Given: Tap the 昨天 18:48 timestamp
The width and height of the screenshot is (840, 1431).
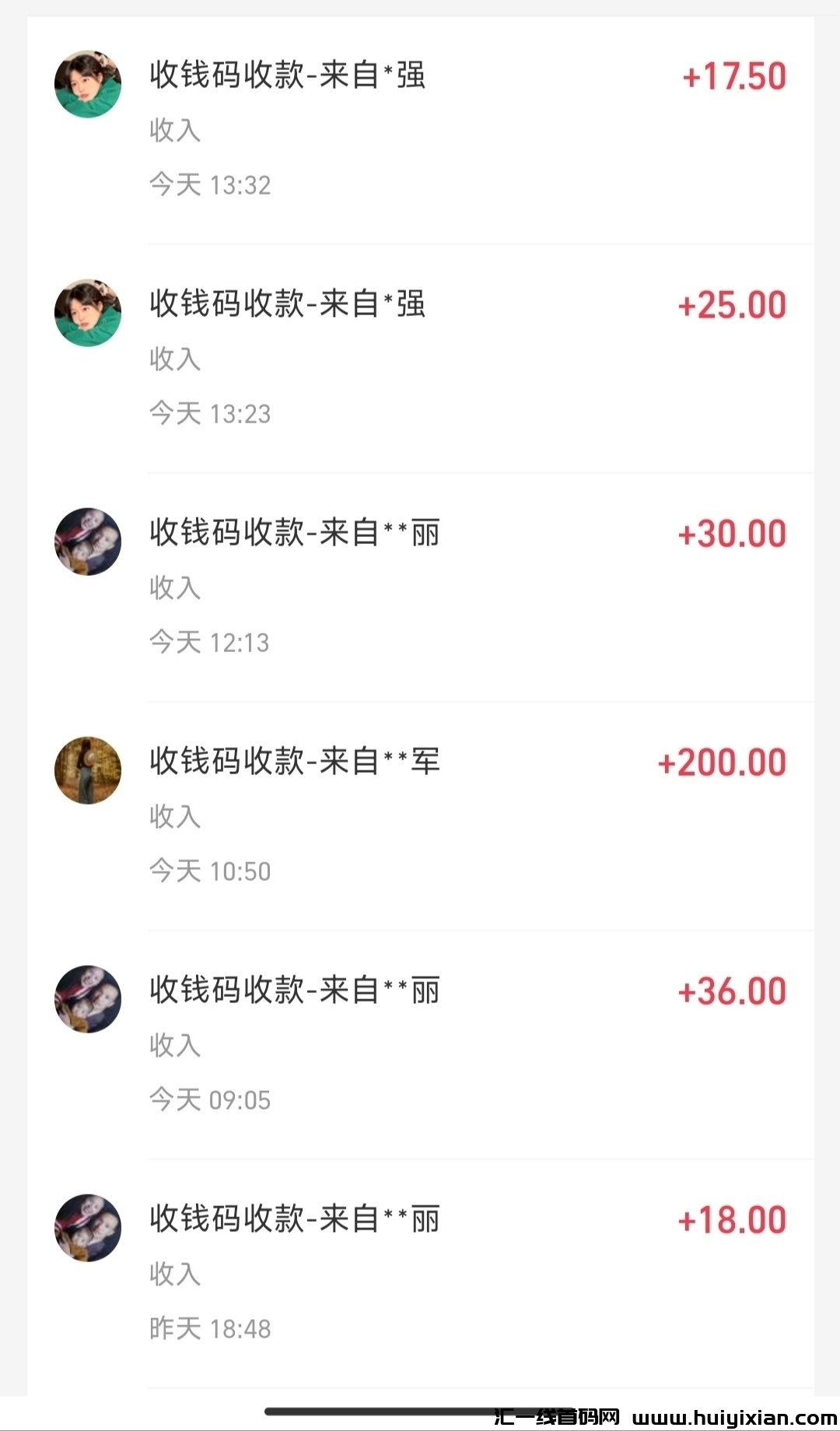Looking at the screenshot, I should [x=210, y=1328].
